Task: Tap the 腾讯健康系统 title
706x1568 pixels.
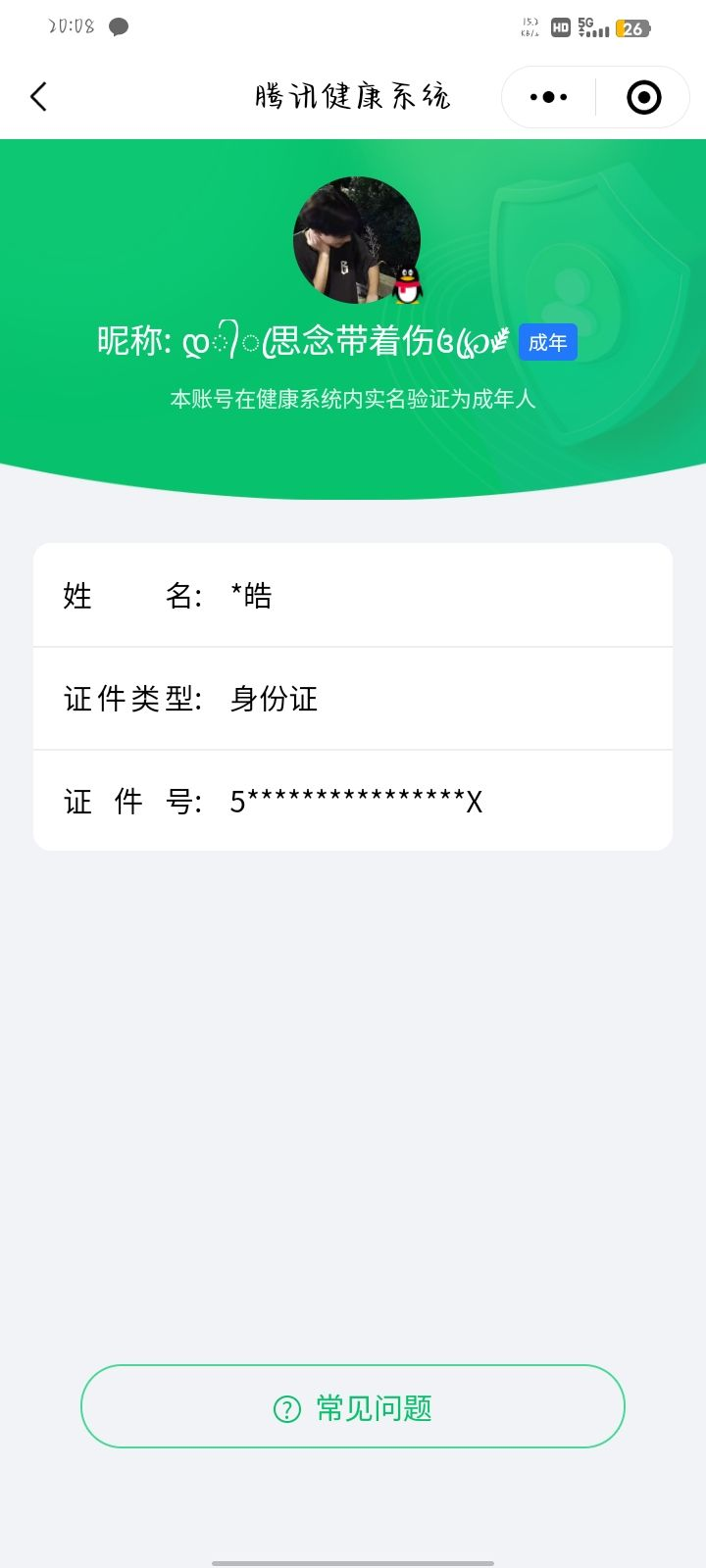Action: 353,96
